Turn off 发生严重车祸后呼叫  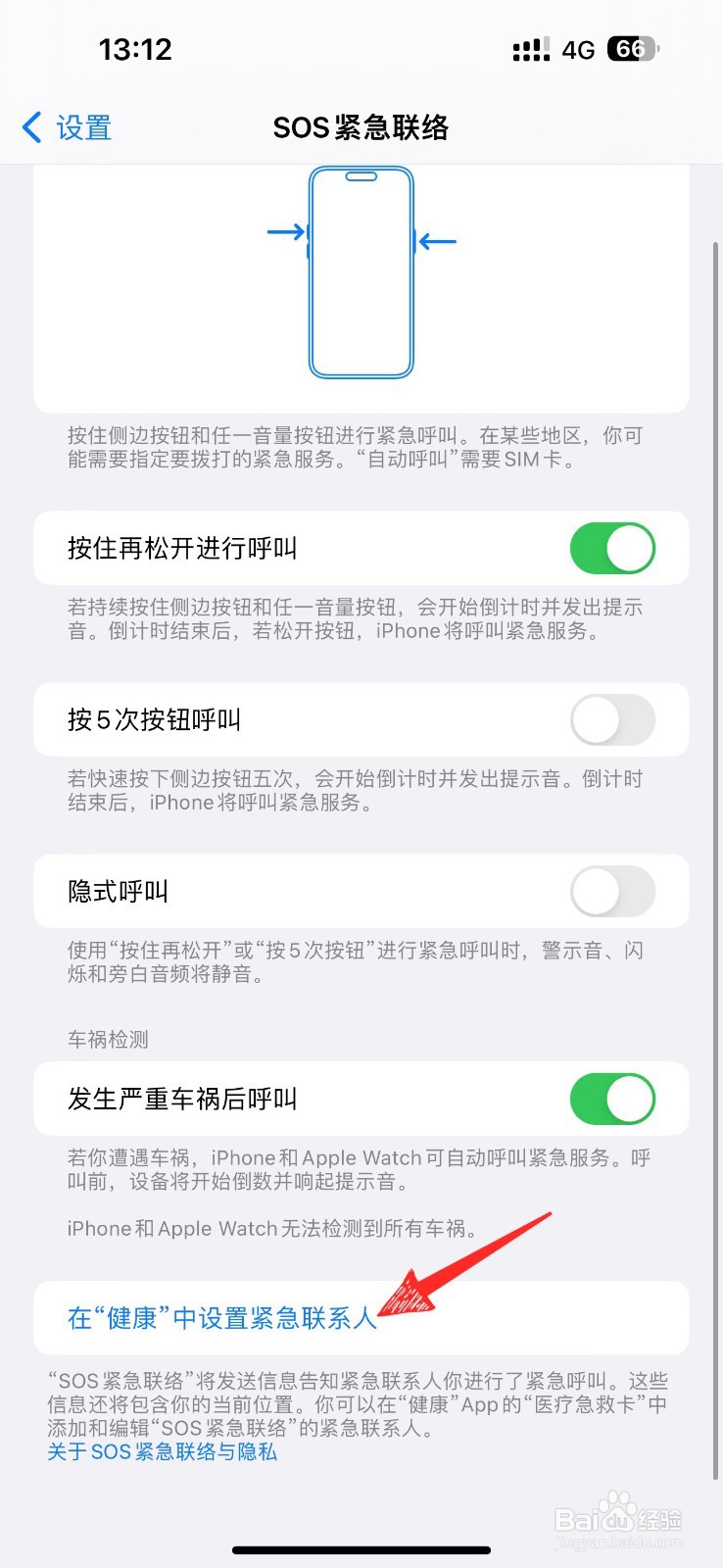pyautogui.click(x=612, y=1100)
